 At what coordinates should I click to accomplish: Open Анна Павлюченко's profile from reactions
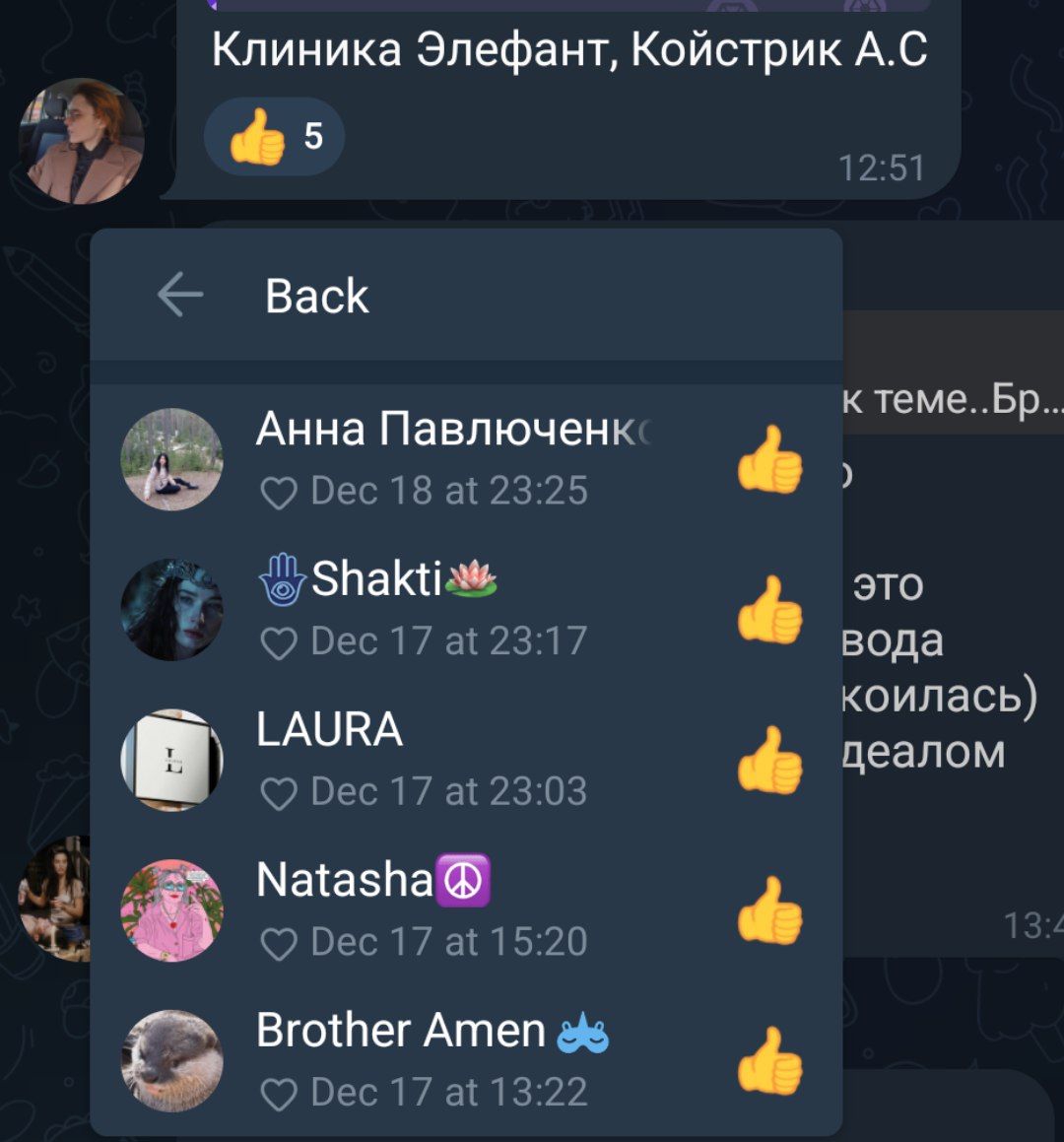453,457
